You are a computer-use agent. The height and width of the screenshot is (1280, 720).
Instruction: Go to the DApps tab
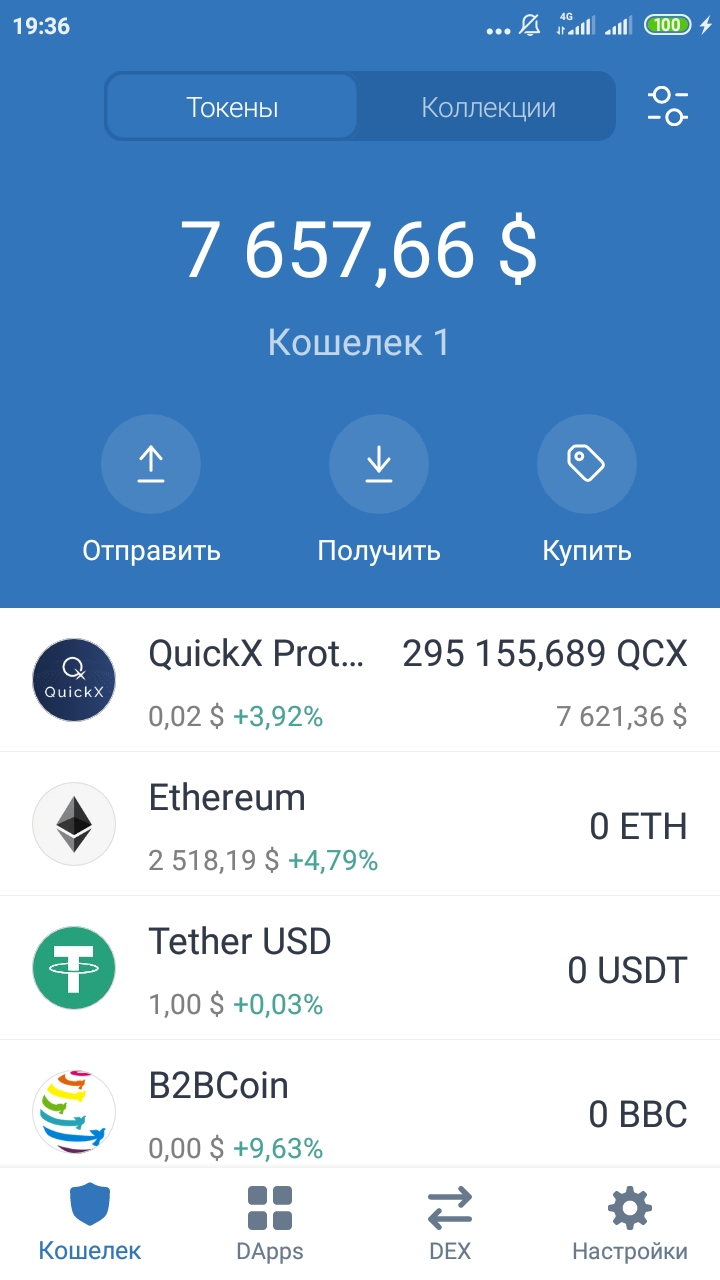point(270,1223)
